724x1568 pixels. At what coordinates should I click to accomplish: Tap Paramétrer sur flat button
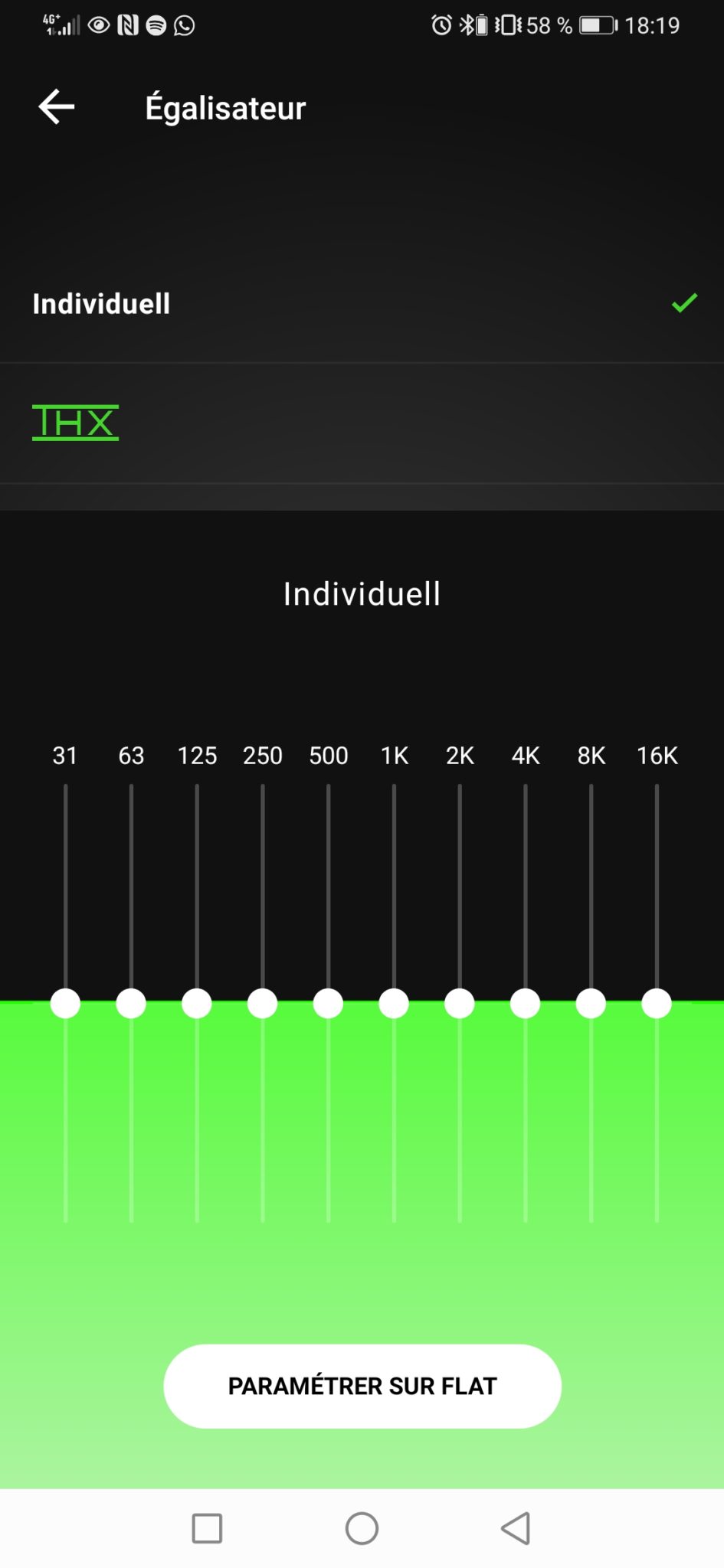tap(362, 1386)
